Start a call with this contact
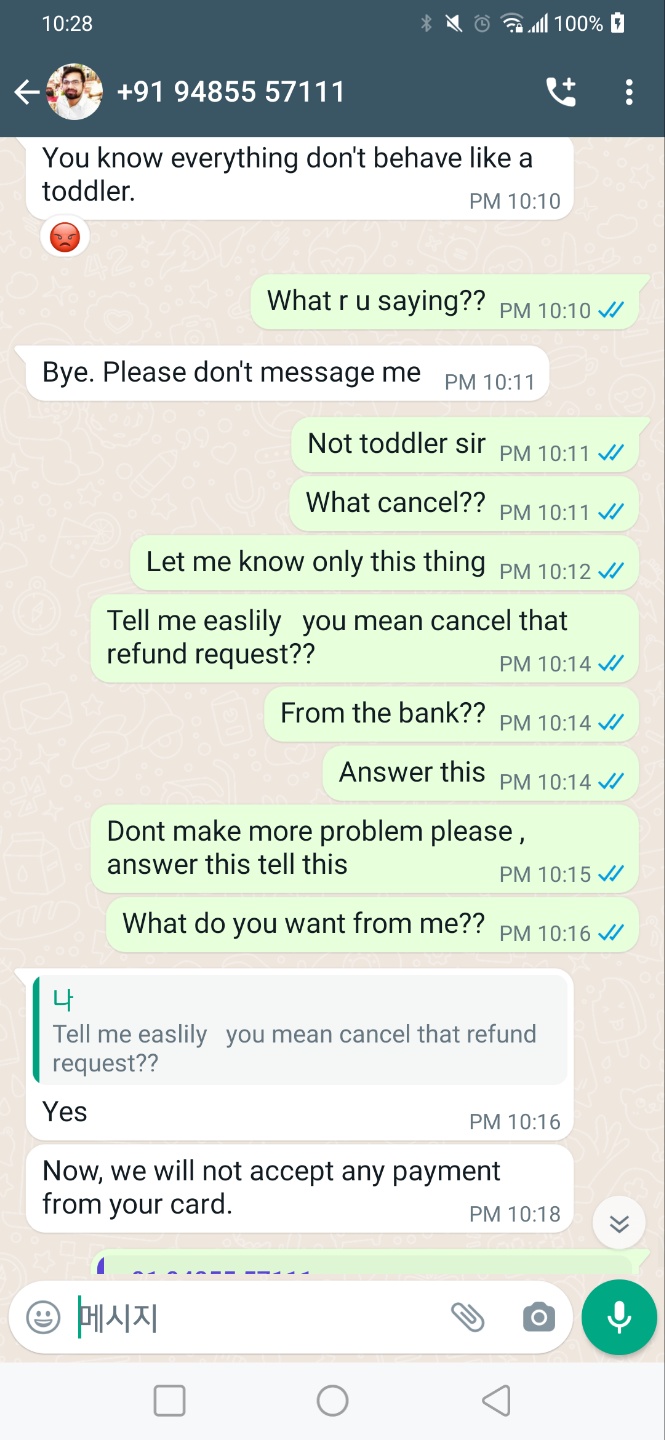This screenshot has height=1440, width=665. [x=561, y=92]
